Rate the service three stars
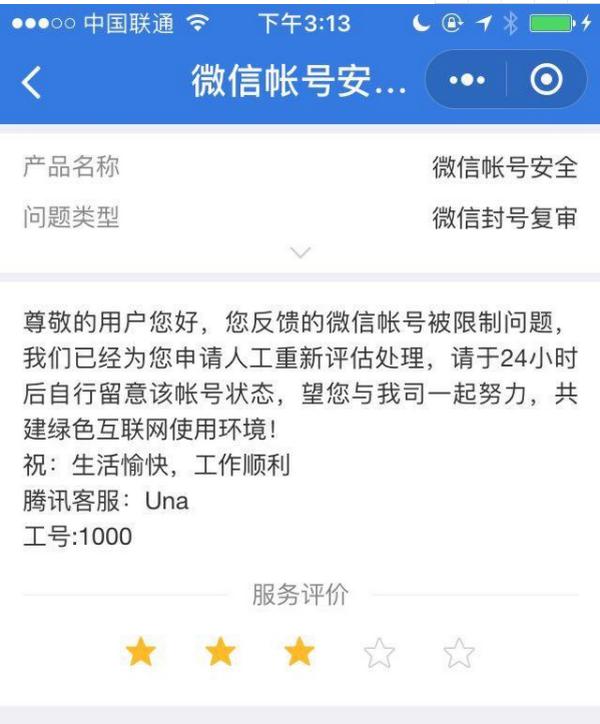The width and height of the screenshot is (600, 724). click(299, 654)
